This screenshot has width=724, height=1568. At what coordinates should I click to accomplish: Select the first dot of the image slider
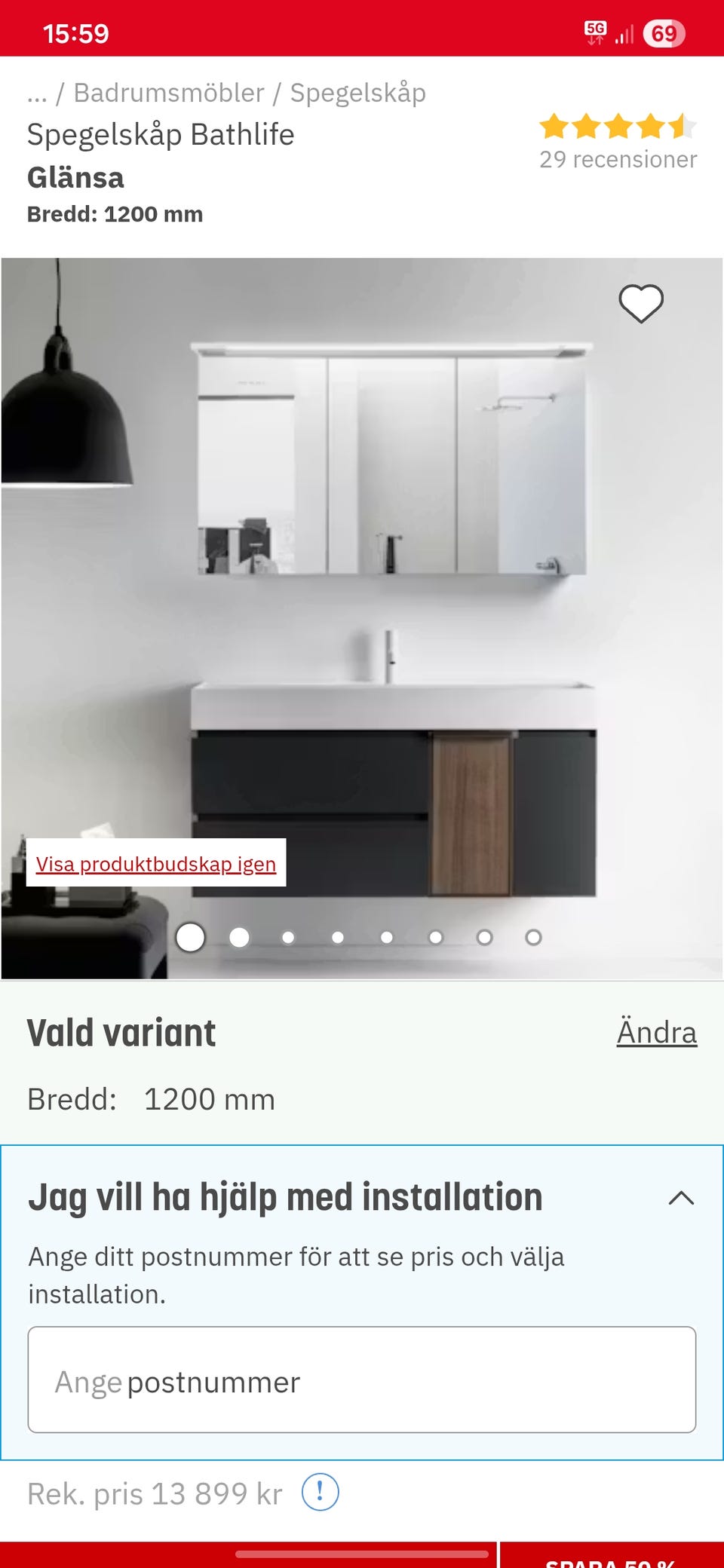[x=190, y=938]
